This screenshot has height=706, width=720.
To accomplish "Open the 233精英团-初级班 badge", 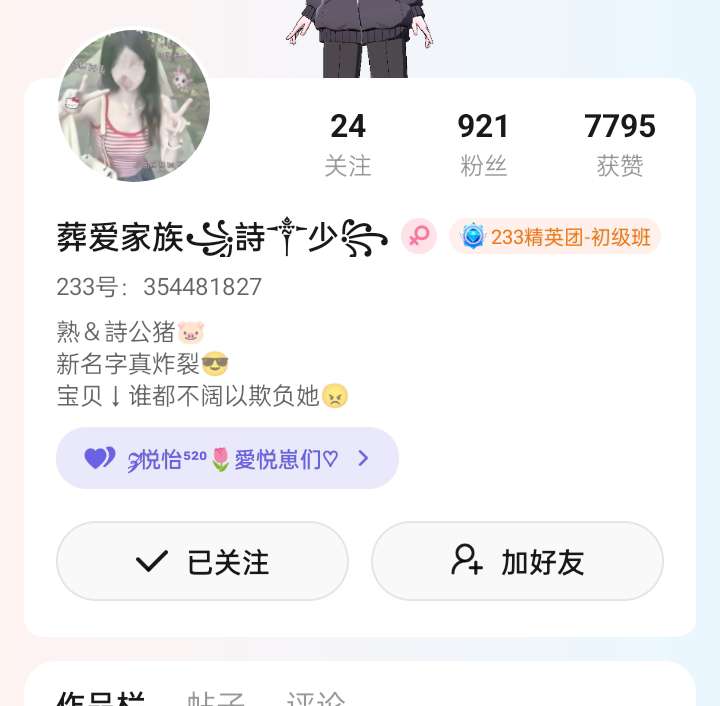I will point(555,237).
